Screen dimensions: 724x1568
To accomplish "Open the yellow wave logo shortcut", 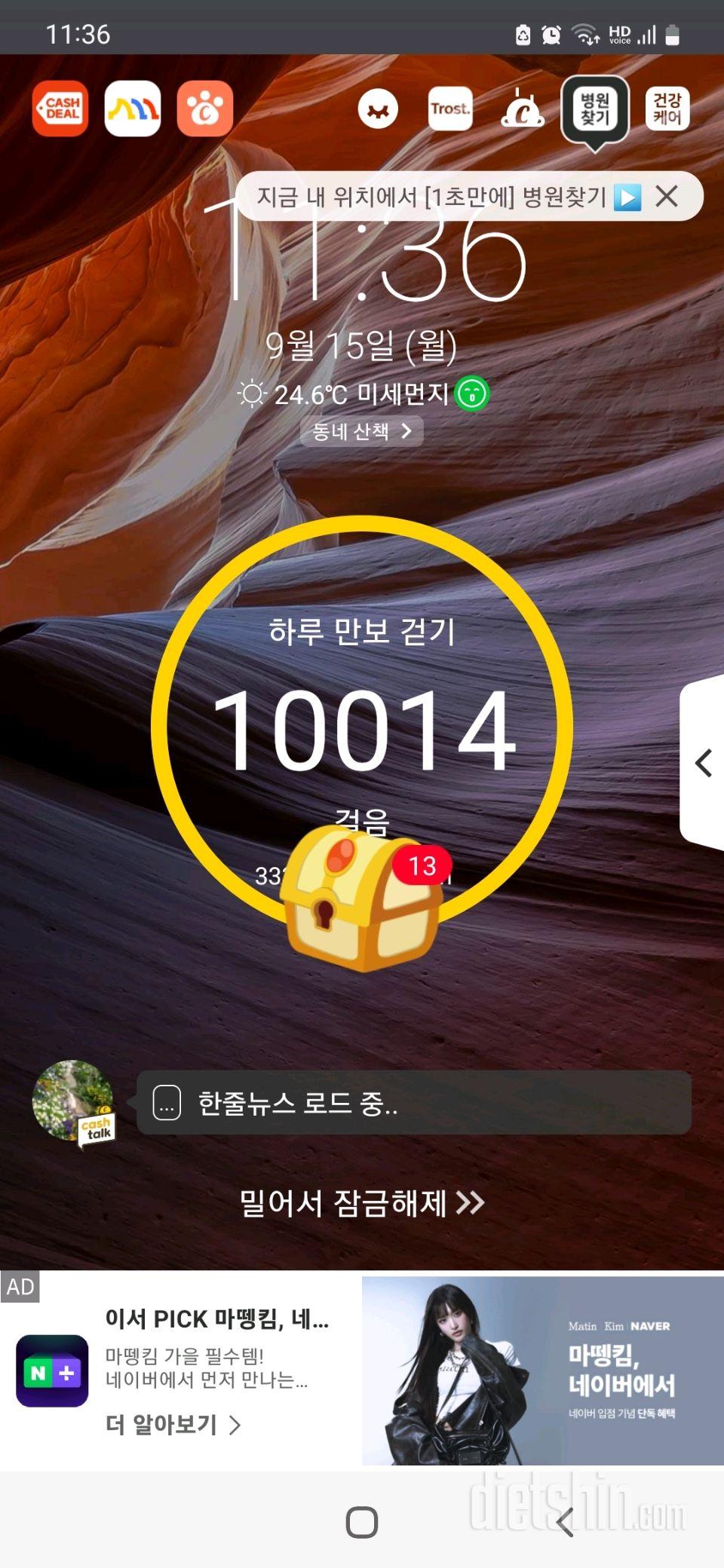I will point(133,109).
